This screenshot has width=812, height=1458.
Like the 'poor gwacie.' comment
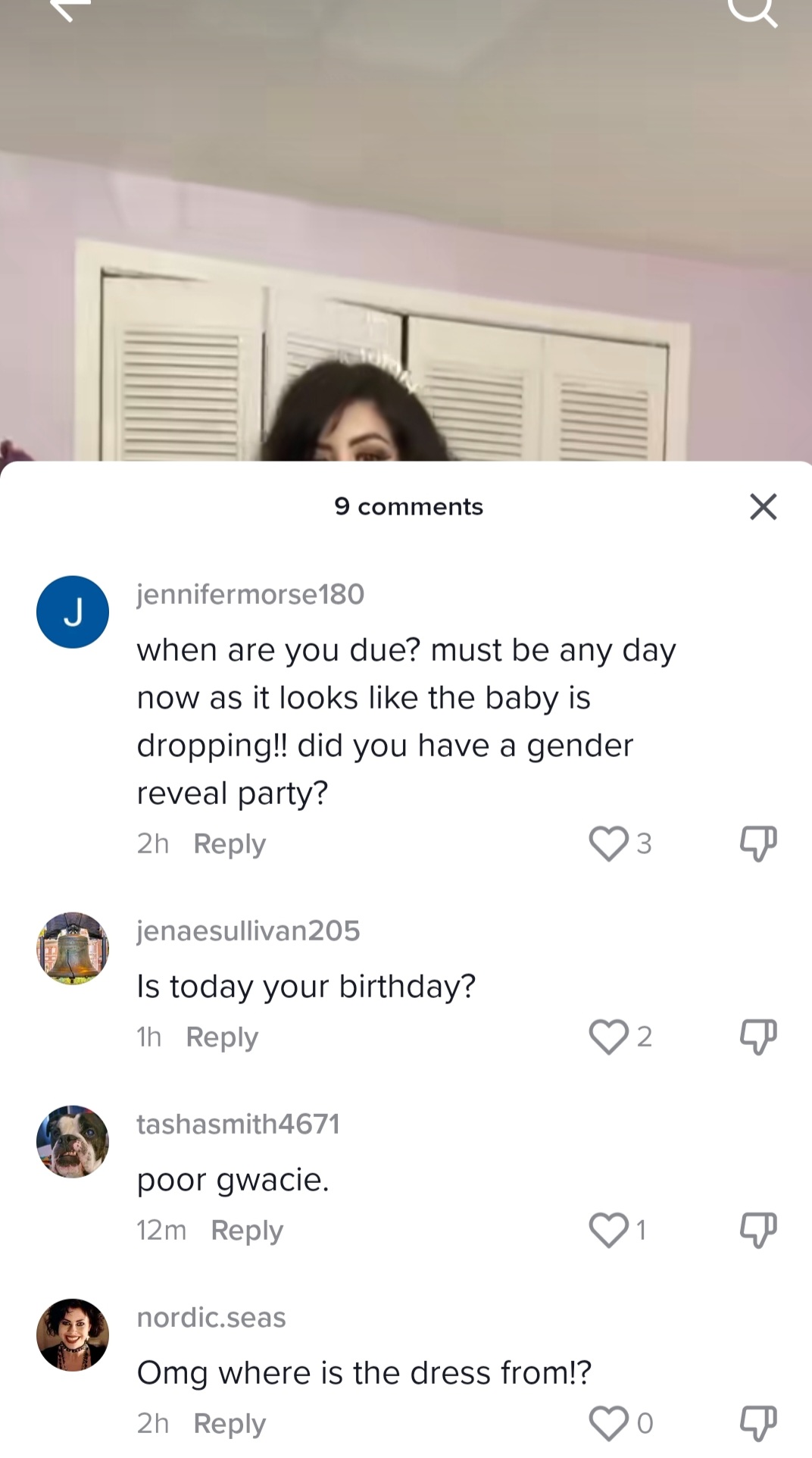tap(609, 1230)
